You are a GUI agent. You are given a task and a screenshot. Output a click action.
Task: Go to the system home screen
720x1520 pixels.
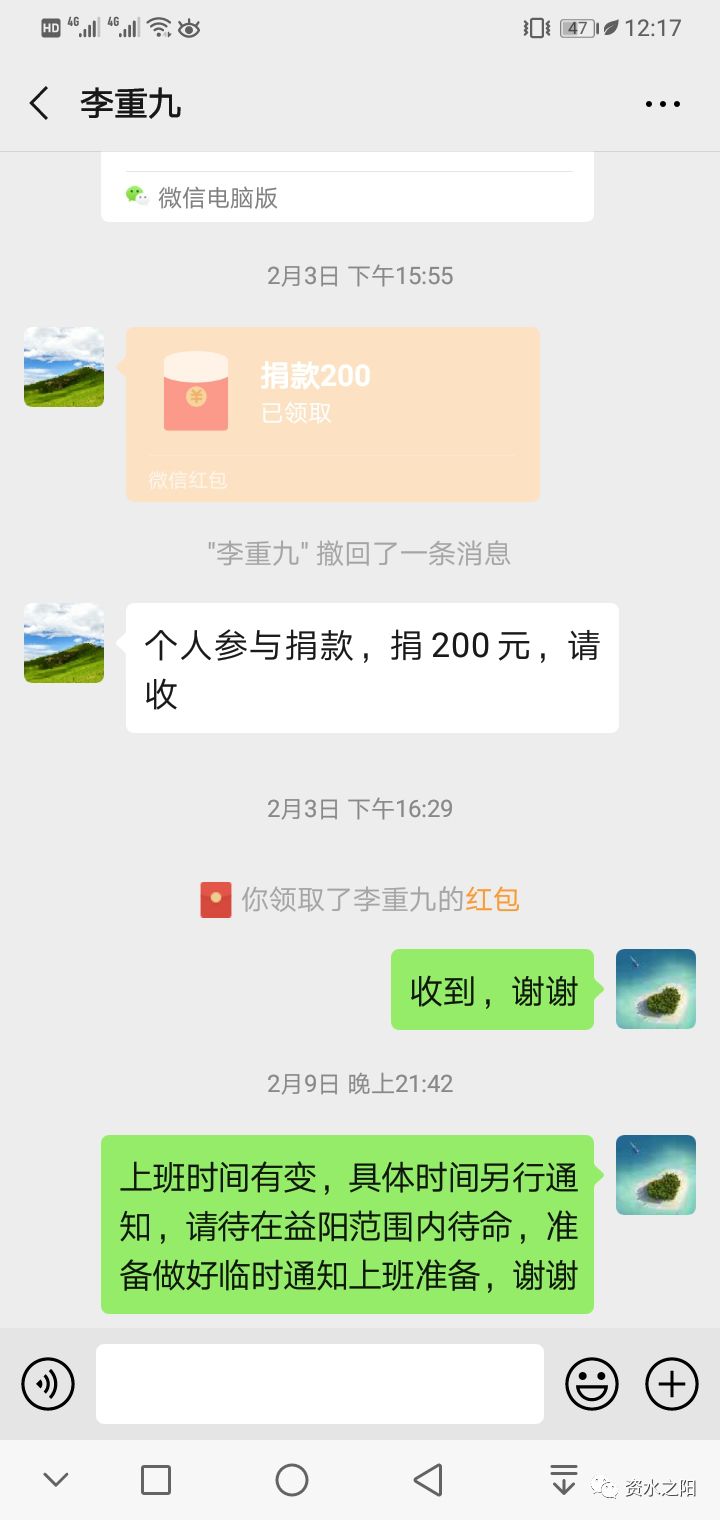(292, 1479)
